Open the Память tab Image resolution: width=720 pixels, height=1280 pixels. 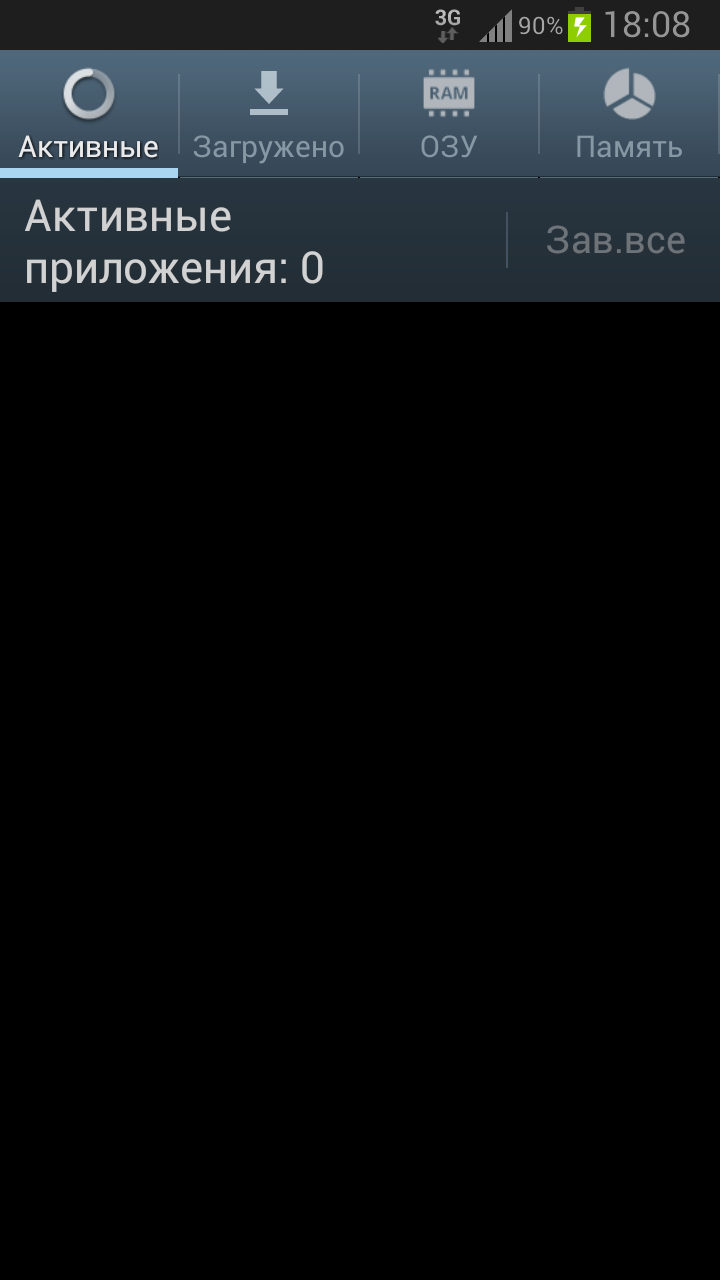click(628, 115)
